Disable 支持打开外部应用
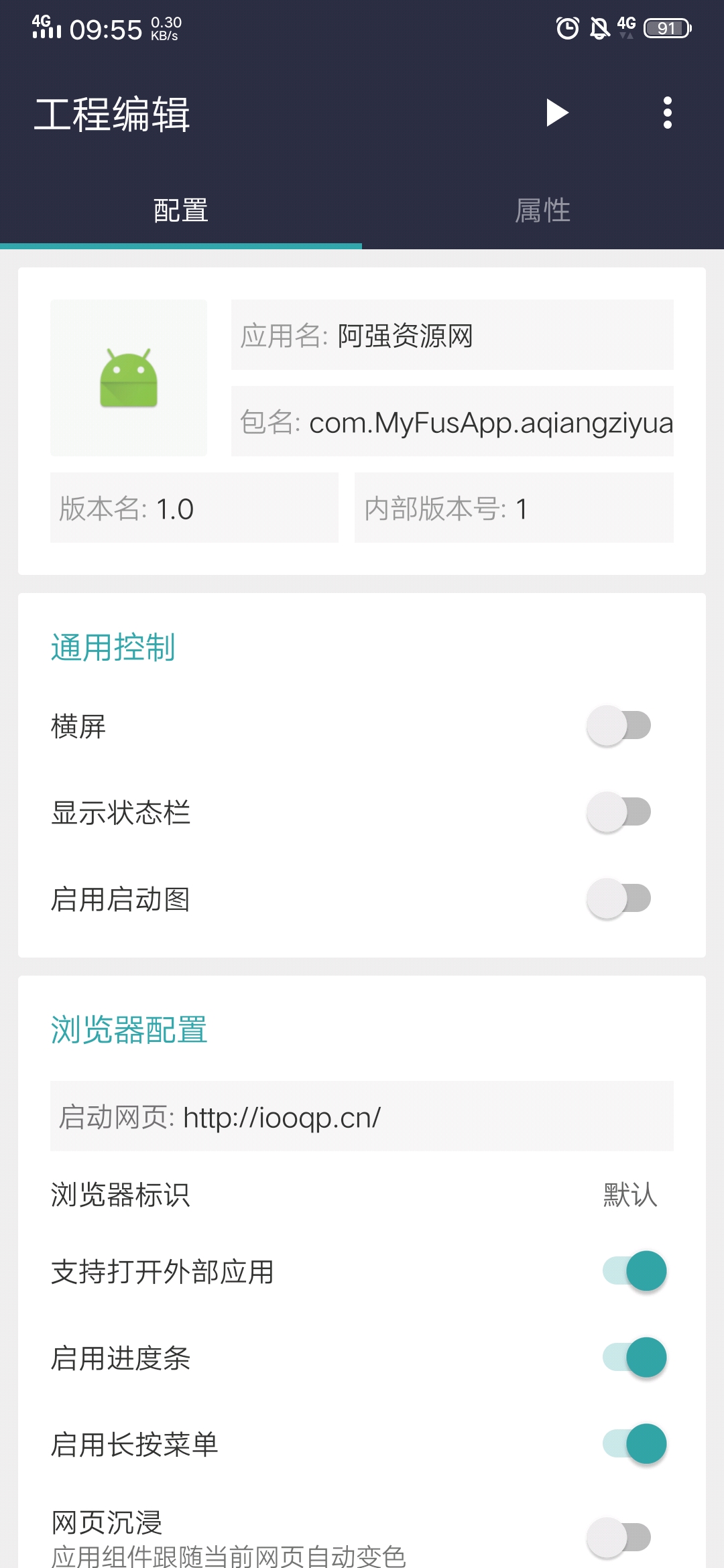724x1568 pixels. [635, 1271]
